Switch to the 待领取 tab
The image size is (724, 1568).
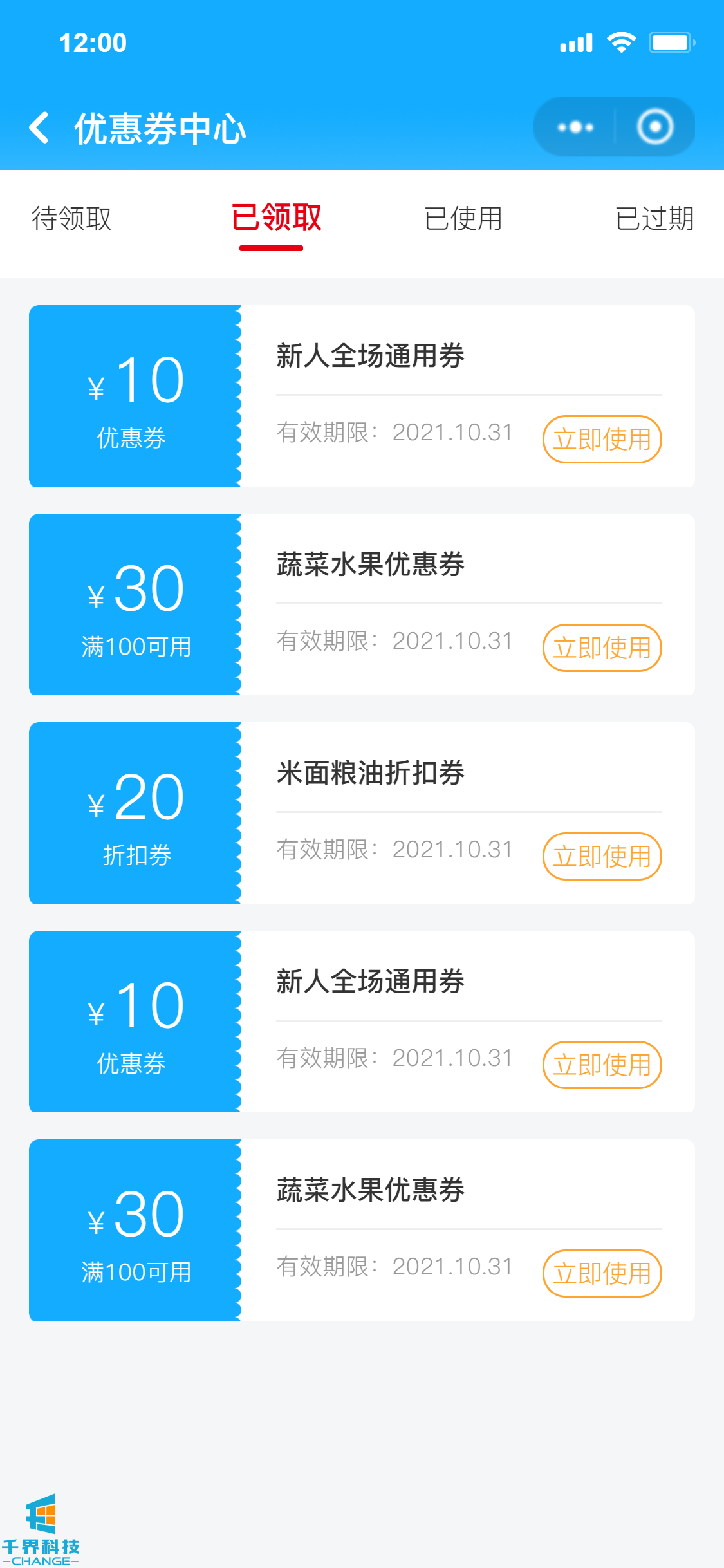coord(71,219)
